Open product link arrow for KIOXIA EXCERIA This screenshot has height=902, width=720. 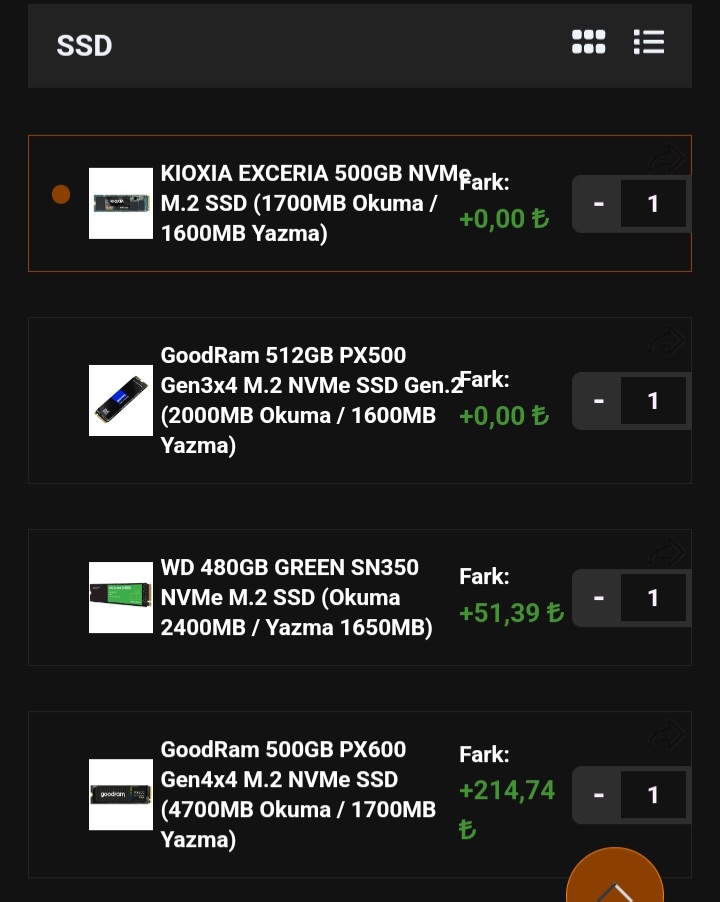click(667, 160)
